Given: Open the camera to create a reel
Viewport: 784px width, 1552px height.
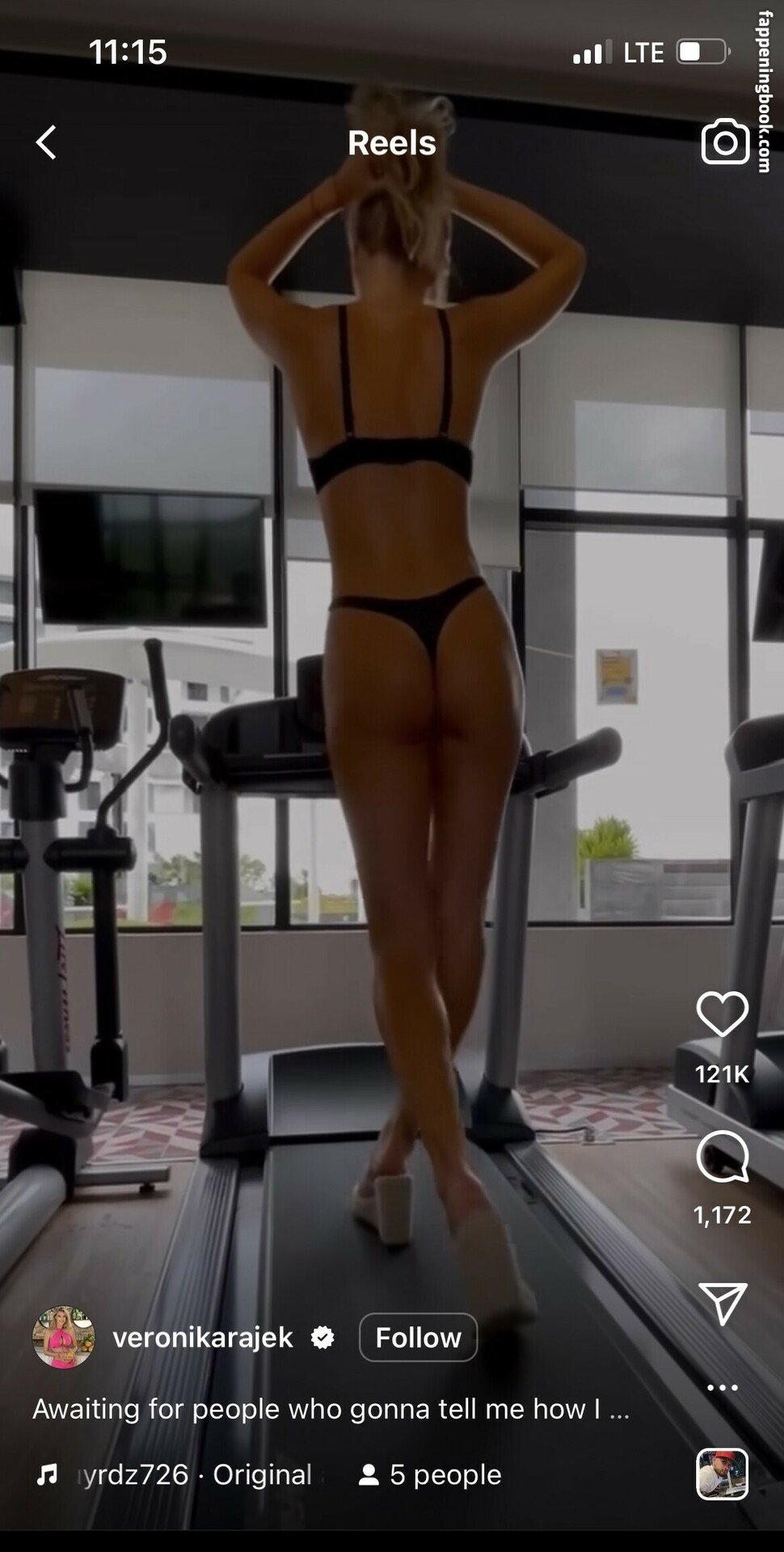Looking at the screenshot, I should pos(725,143).
